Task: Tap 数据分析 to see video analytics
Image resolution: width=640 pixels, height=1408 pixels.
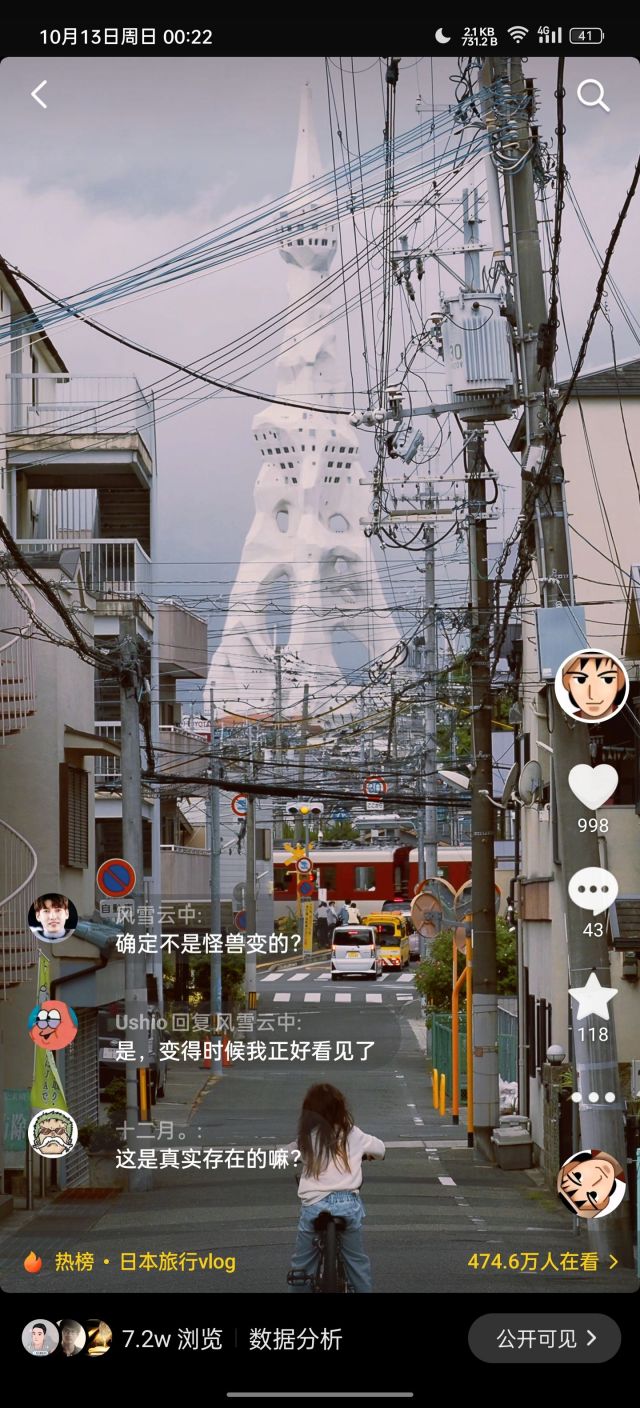Action: coord(295,1339)
